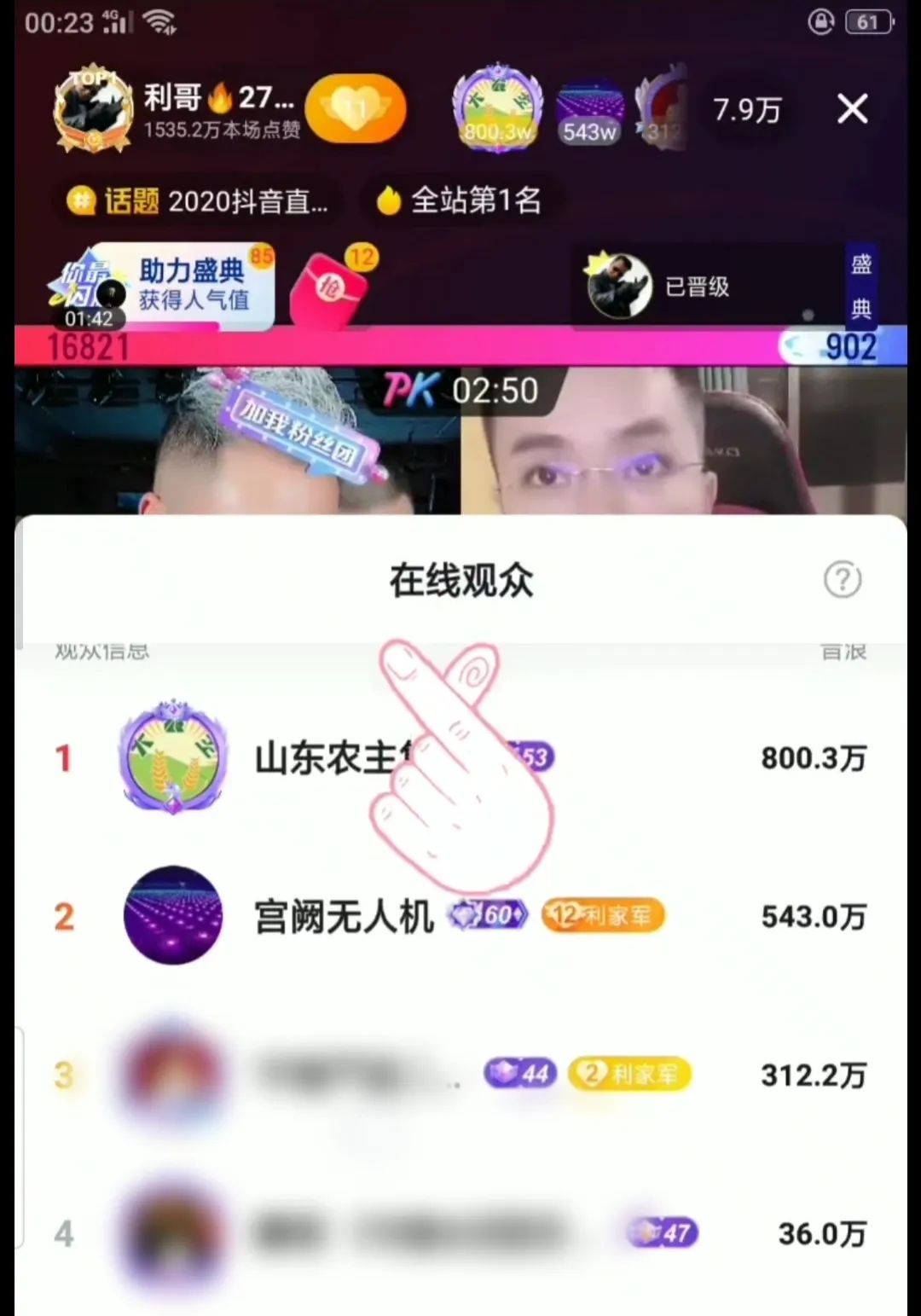Tap the orange heart fan club button

(x=356, y=108)
